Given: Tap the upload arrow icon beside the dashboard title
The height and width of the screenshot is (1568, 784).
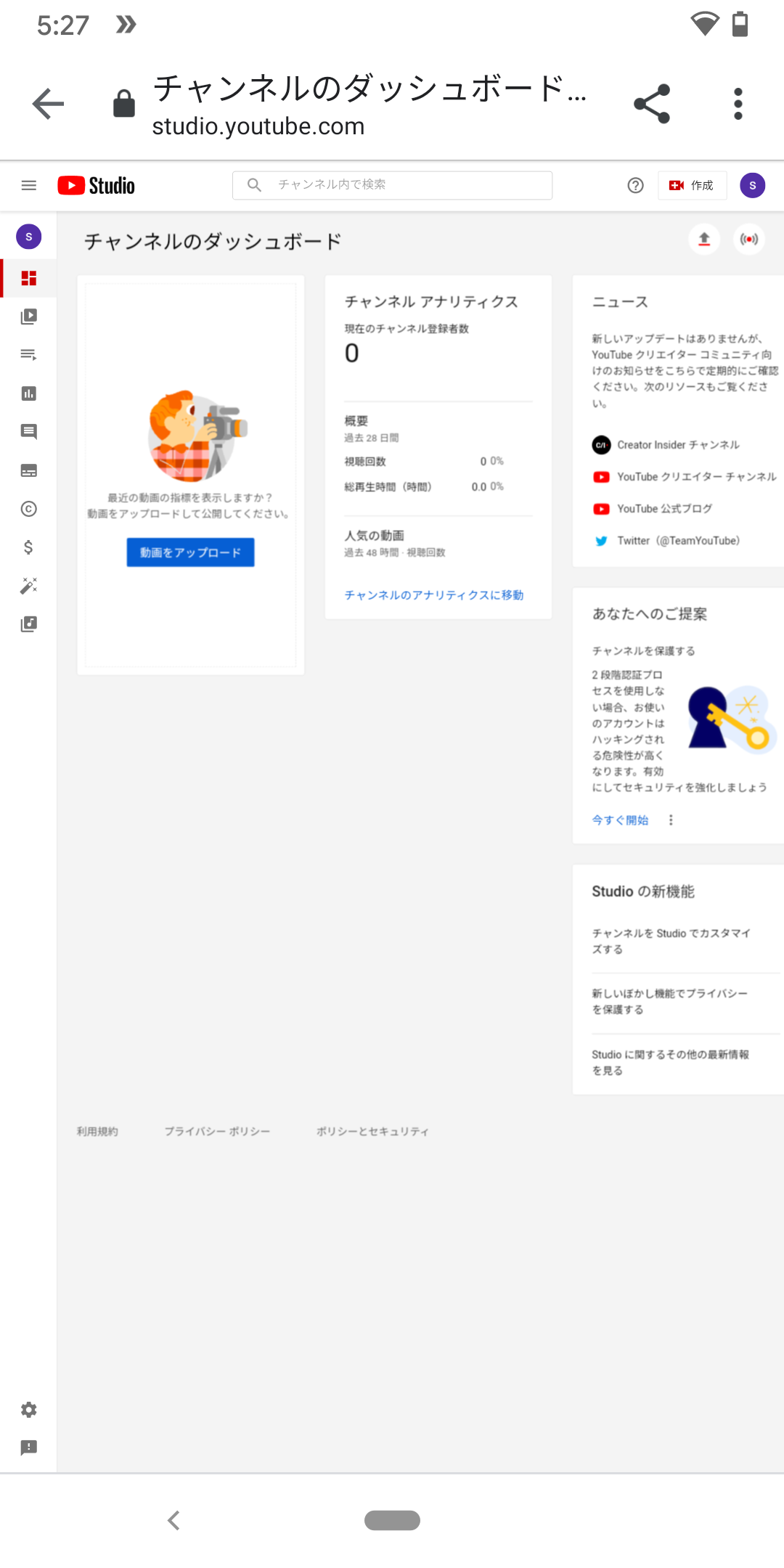Looking at the screenshot, I should tap(703, 240).
